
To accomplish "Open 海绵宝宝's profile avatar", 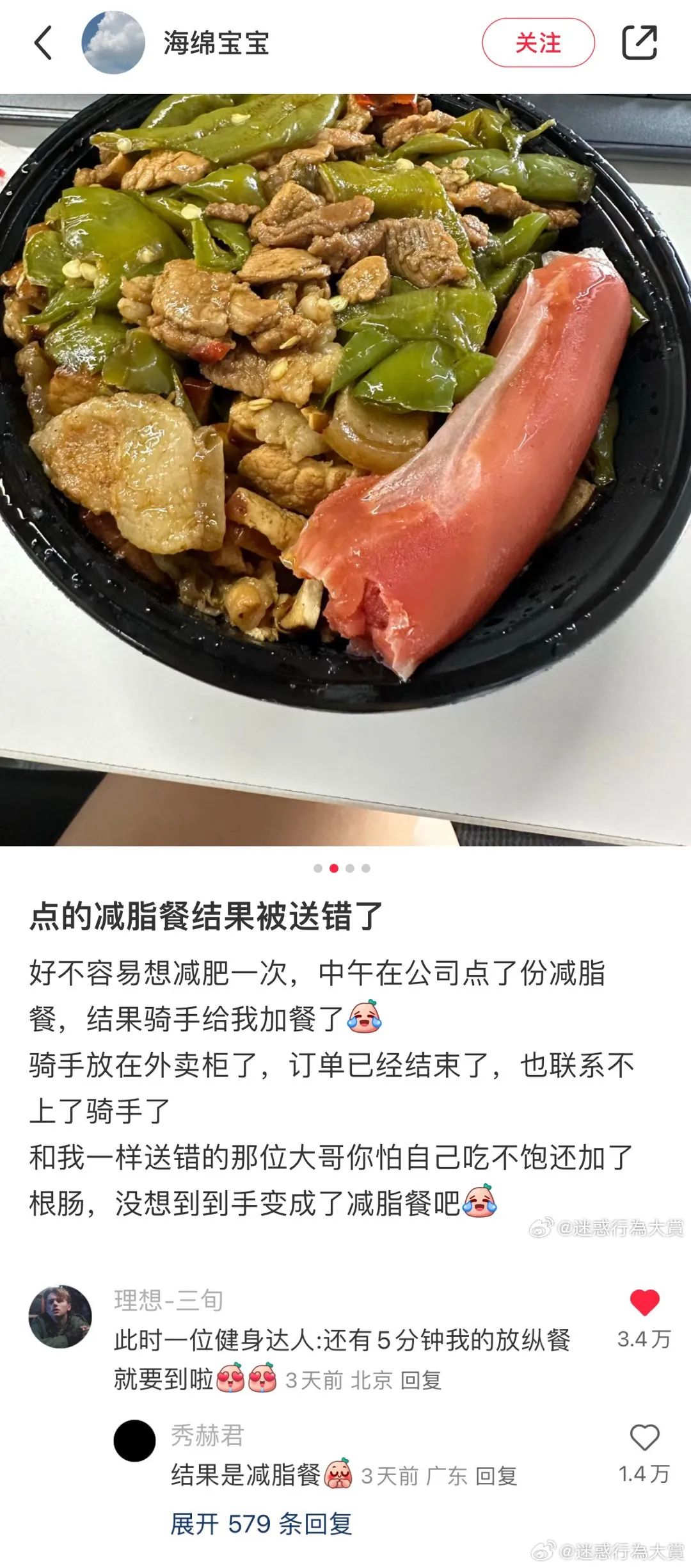I will pyautogui.click(x=113, y=43).
